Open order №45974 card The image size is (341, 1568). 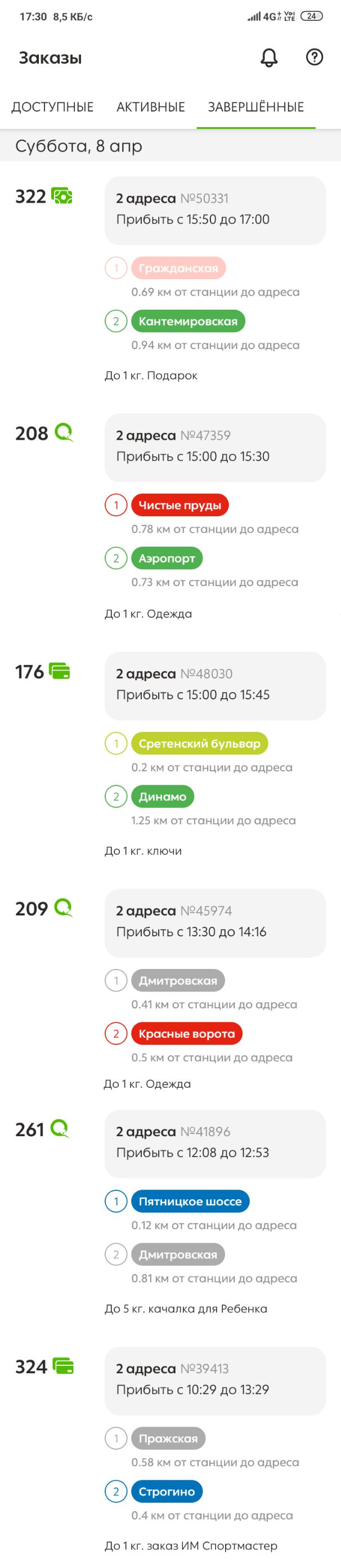[x=214, y=922]
